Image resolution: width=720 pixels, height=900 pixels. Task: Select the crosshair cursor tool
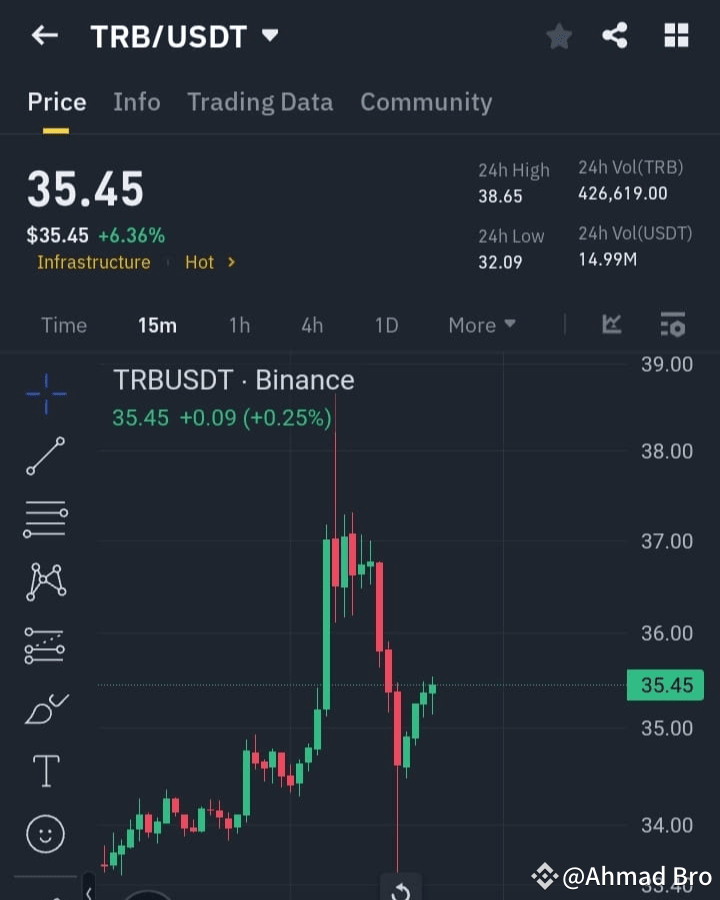[x=44, y=395]
